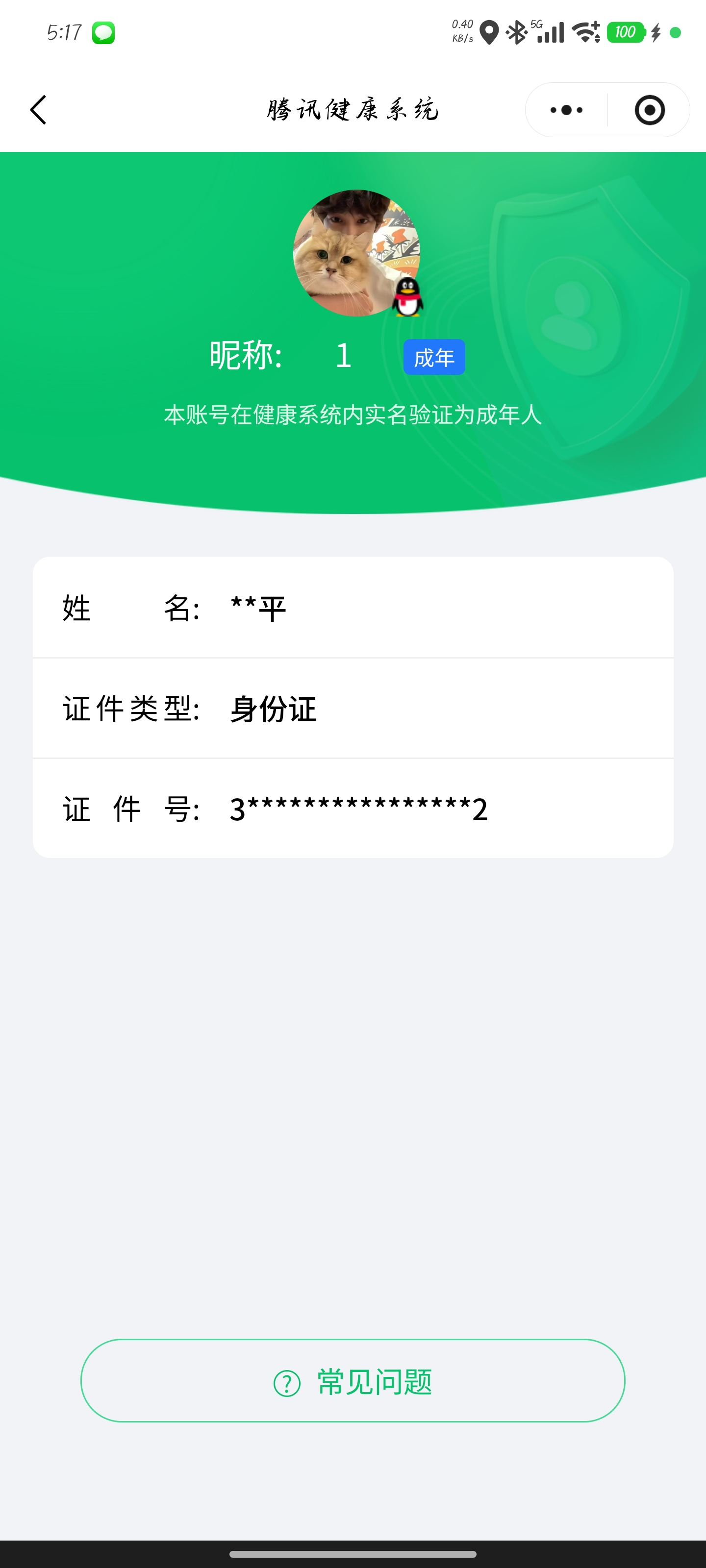Tap the Messages app icon in status bar

pyautogui.click(x=102, y=32)
